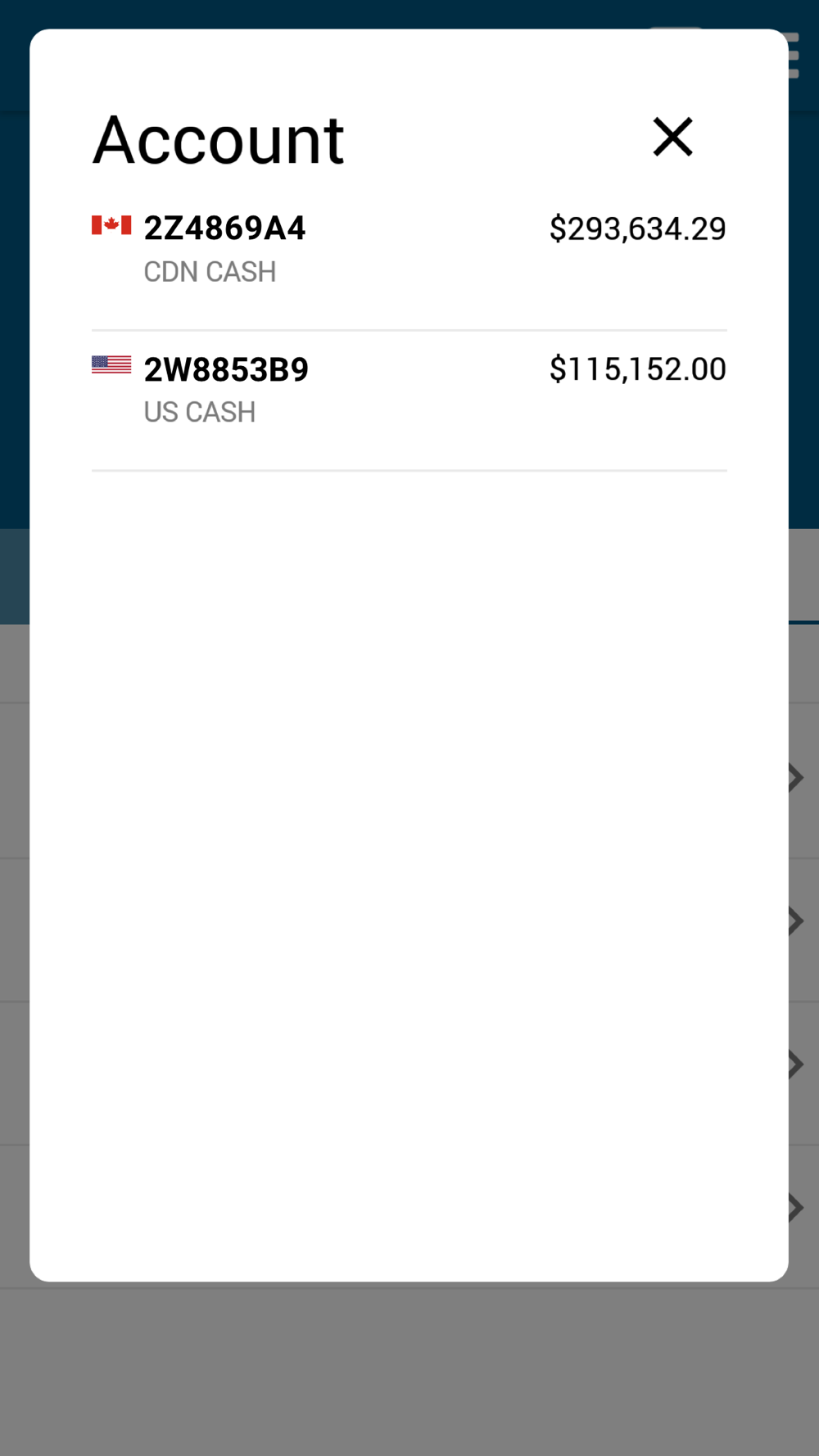Choose the 2W8853B9 US CASH account
The height and width of the screenshot is (1456, 819).
(x=409, y=401)
